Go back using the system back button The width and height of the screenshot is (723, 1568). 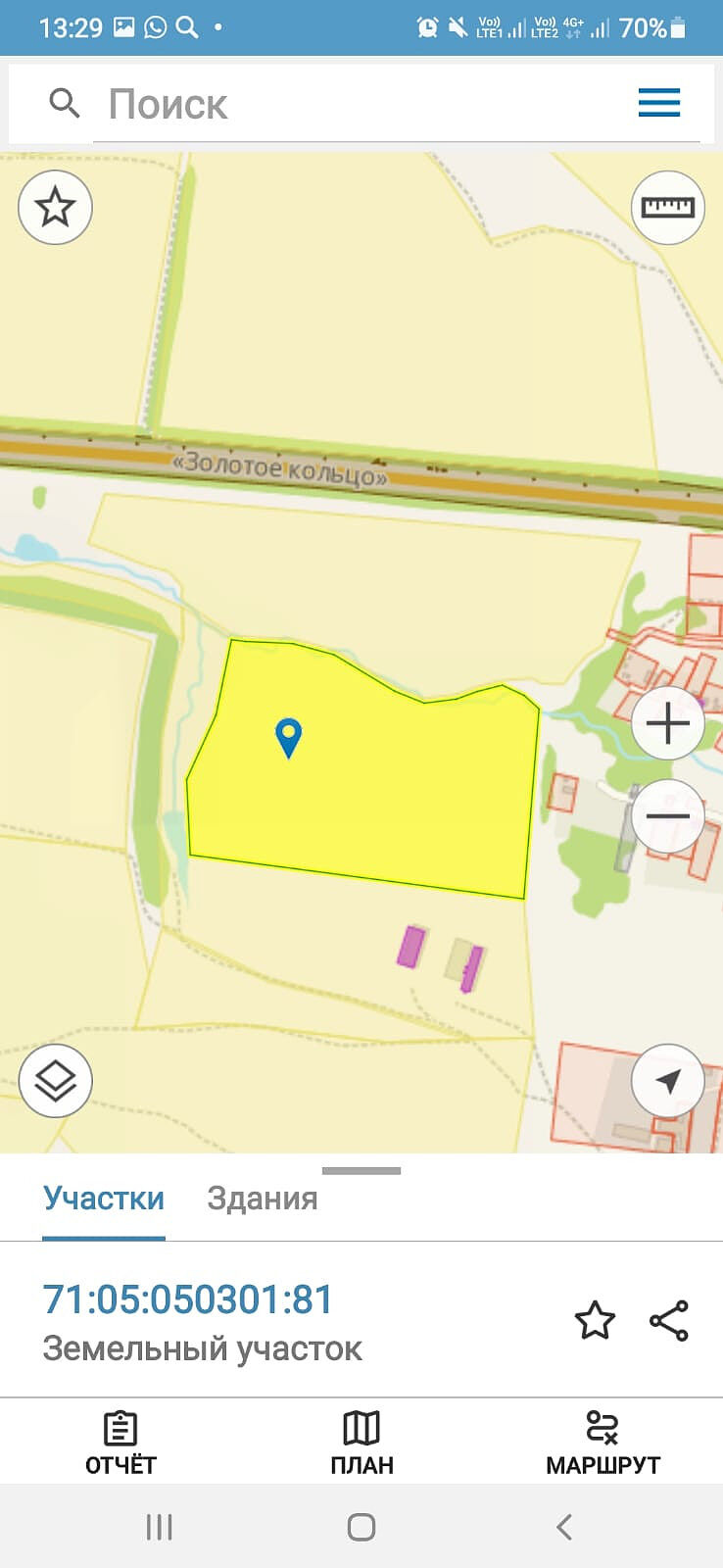563,1527
